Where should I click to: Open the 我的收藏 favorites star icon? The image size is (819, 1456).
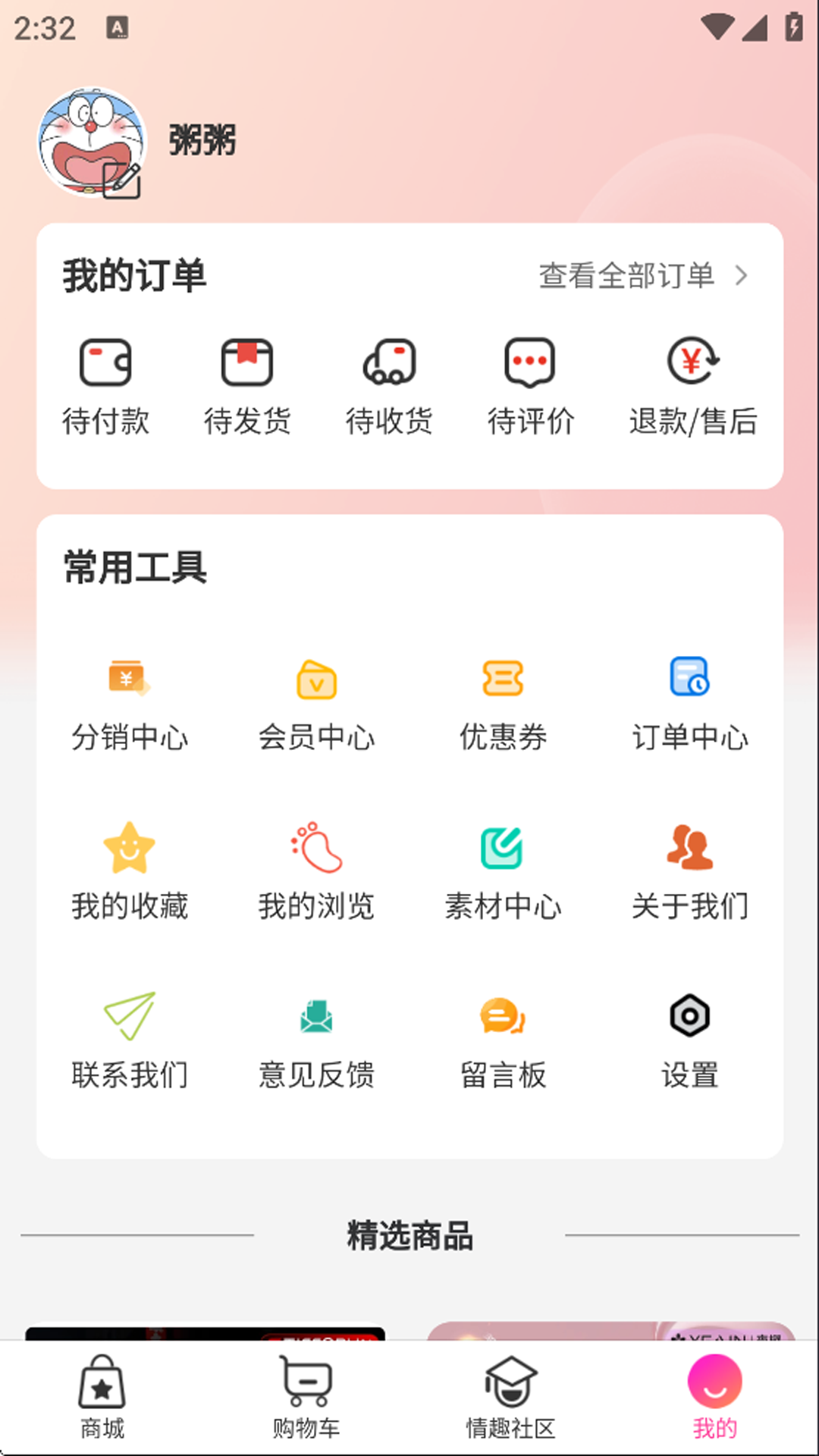(129, 849)
